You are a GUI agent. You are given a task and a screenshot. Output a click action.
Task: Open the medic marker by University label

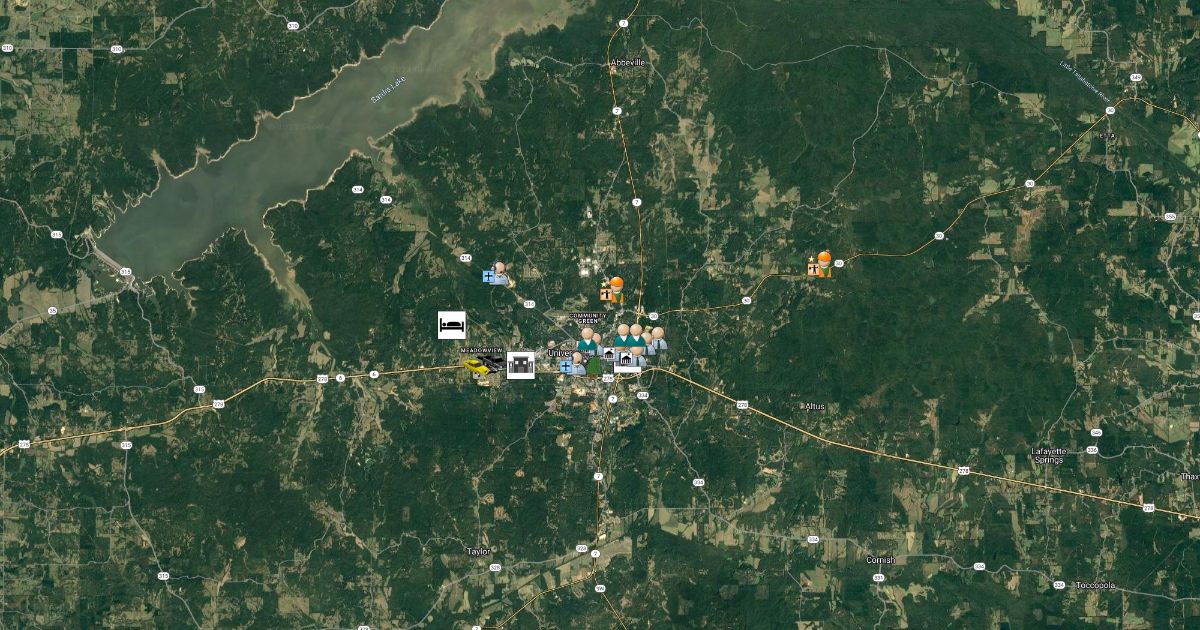[x=573, y=365]
